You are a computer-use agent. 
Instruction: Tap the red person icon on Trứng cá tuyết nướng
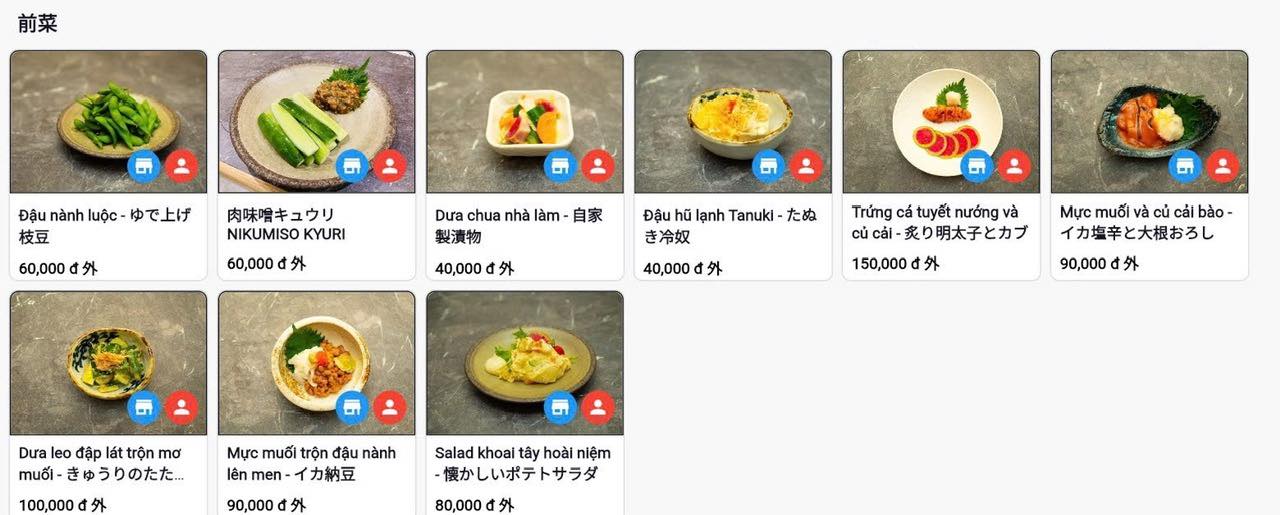1014,166
